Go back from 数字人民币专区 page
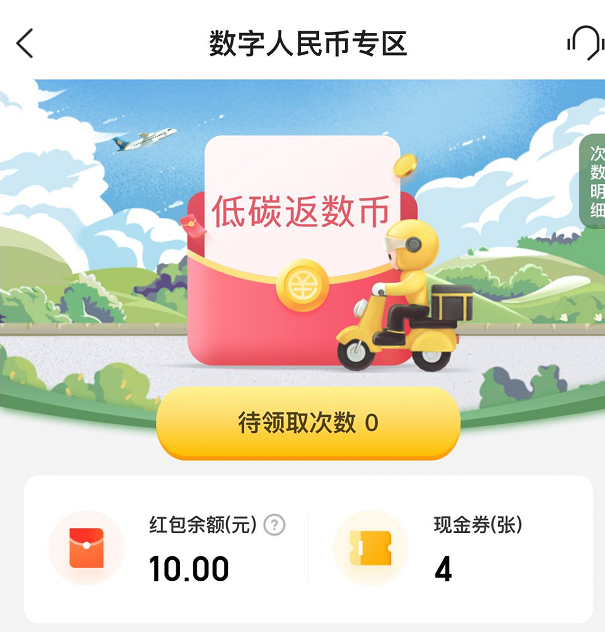This screenshot has width=605, height=632. click(26, 43)
